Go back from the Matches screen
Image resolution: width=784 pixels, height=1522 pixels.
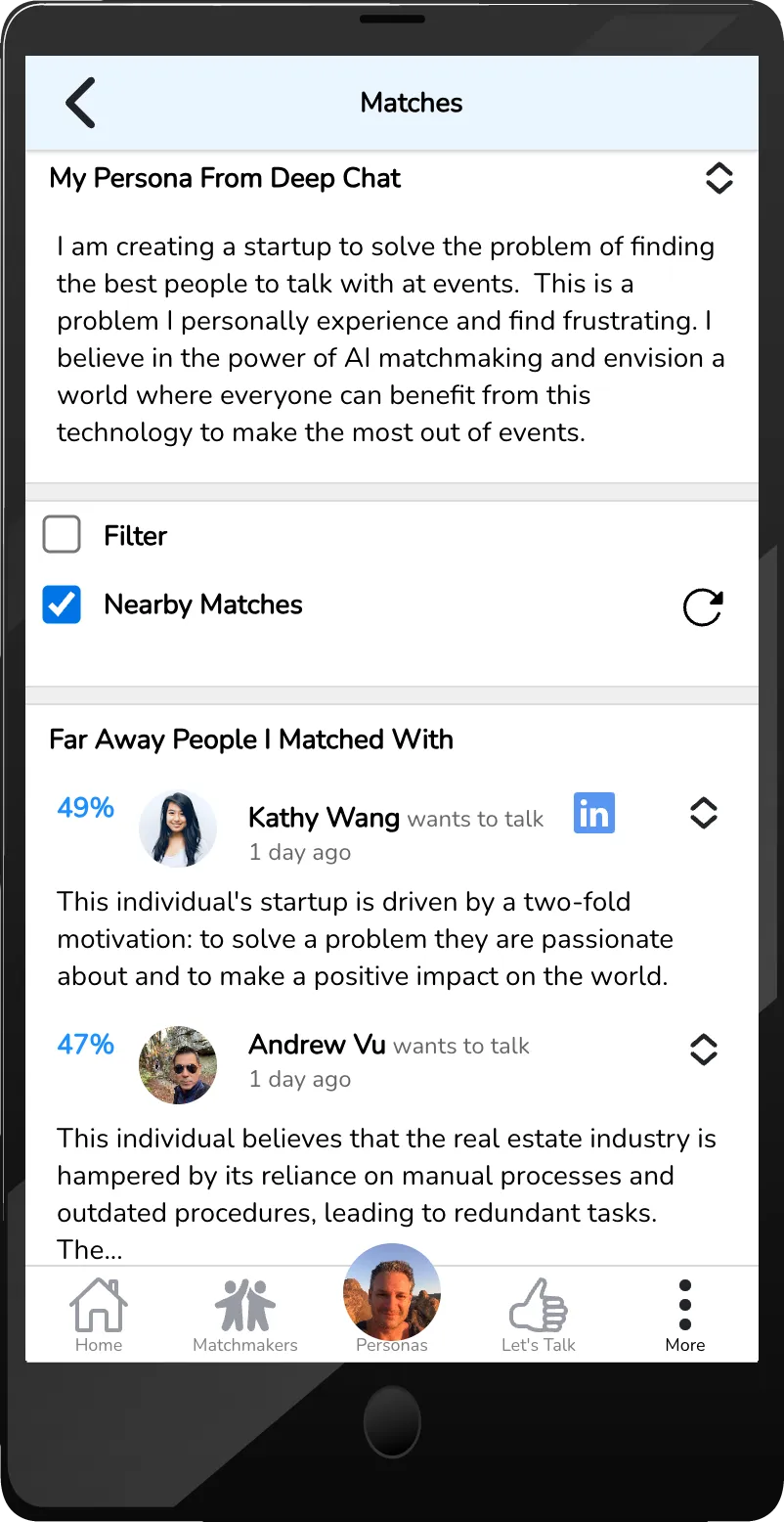(x=80, y=103)
